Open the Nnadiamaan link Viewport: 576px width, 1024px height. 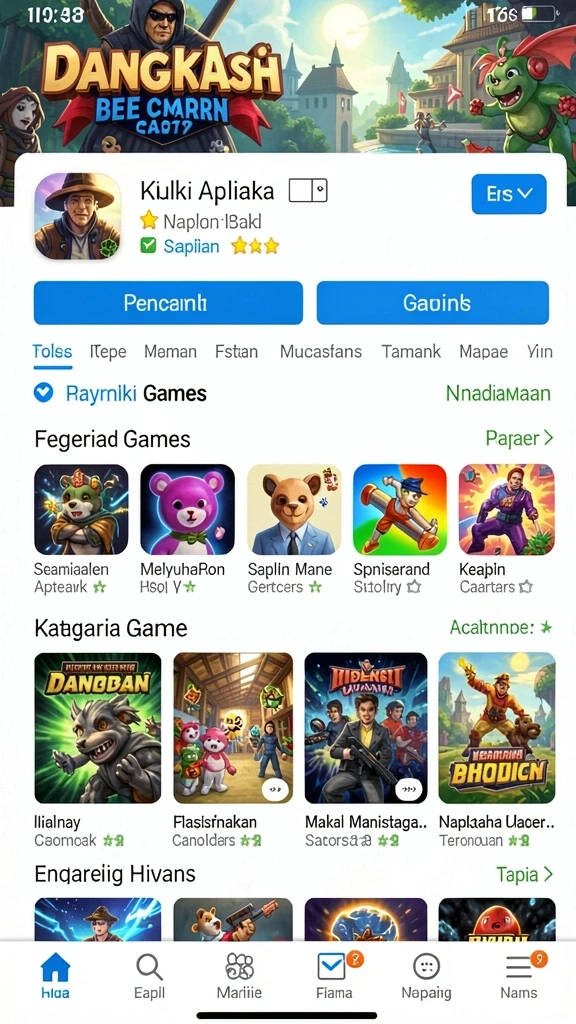point(498,394)
